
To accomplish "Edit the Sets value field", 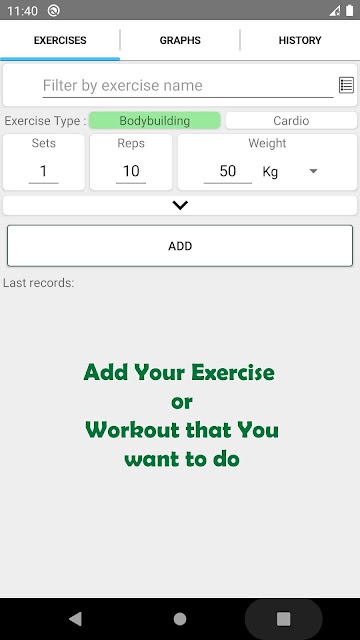I will point(44,171).
